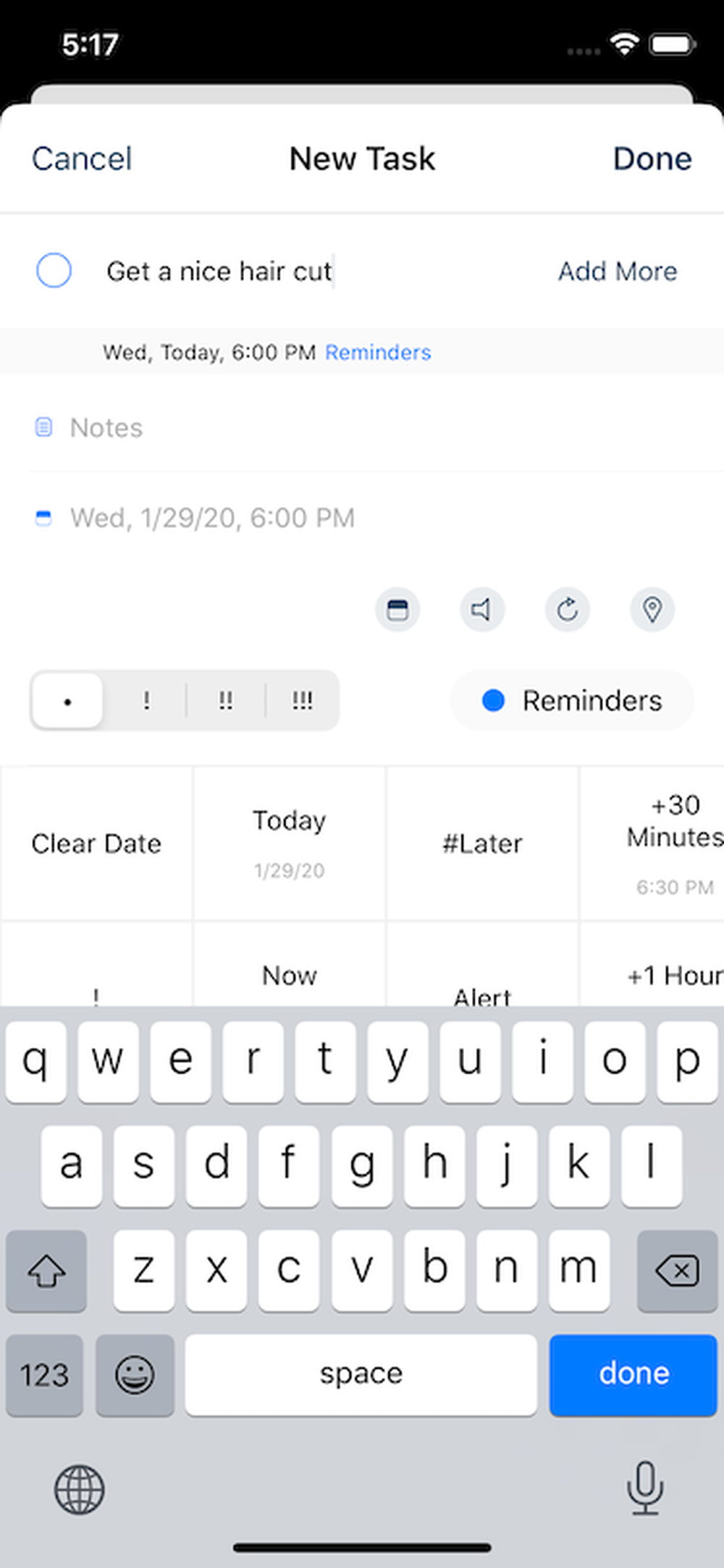
Task: Tap the blue done key on the keyboard
Action: 633,1375
